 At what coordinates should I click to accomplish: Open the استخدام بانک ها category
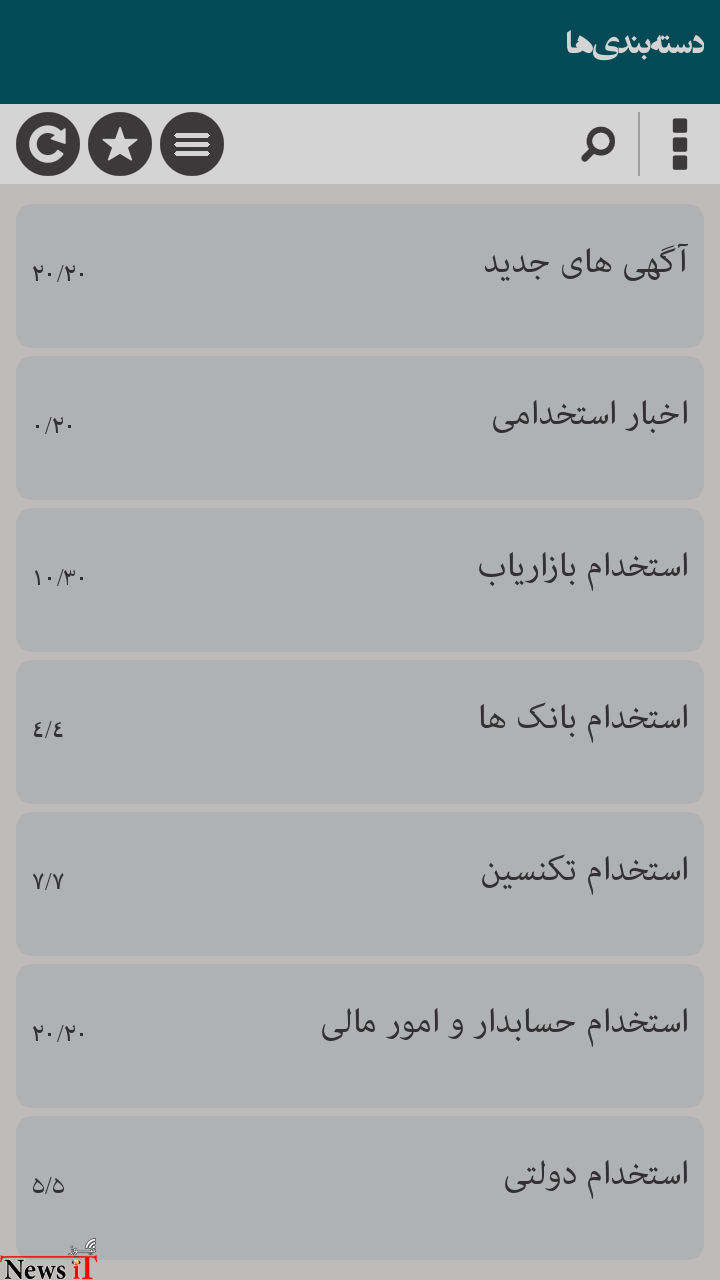pos(360,732)
